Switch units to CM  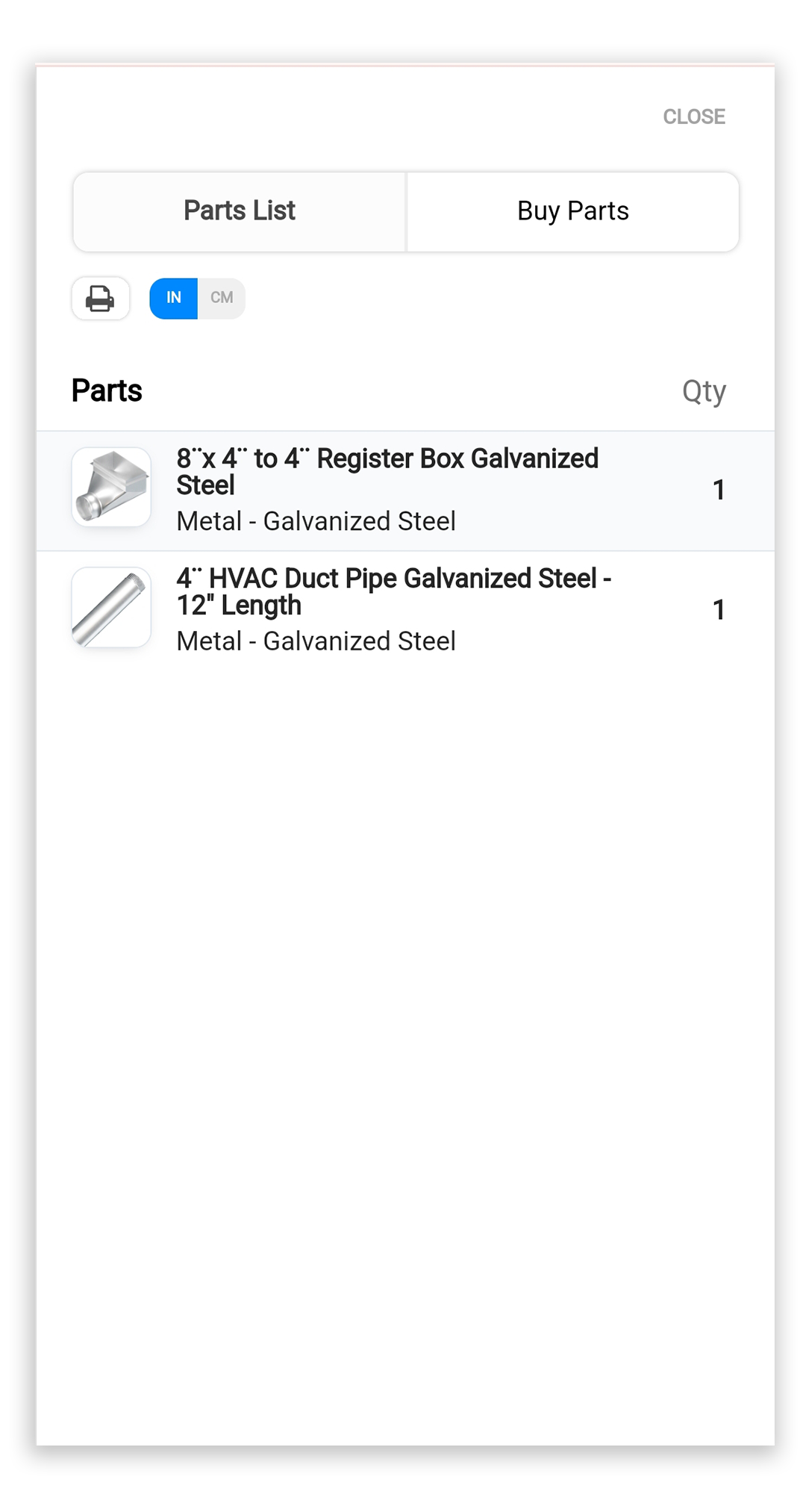pyautogui.click(x=222, y=298)
